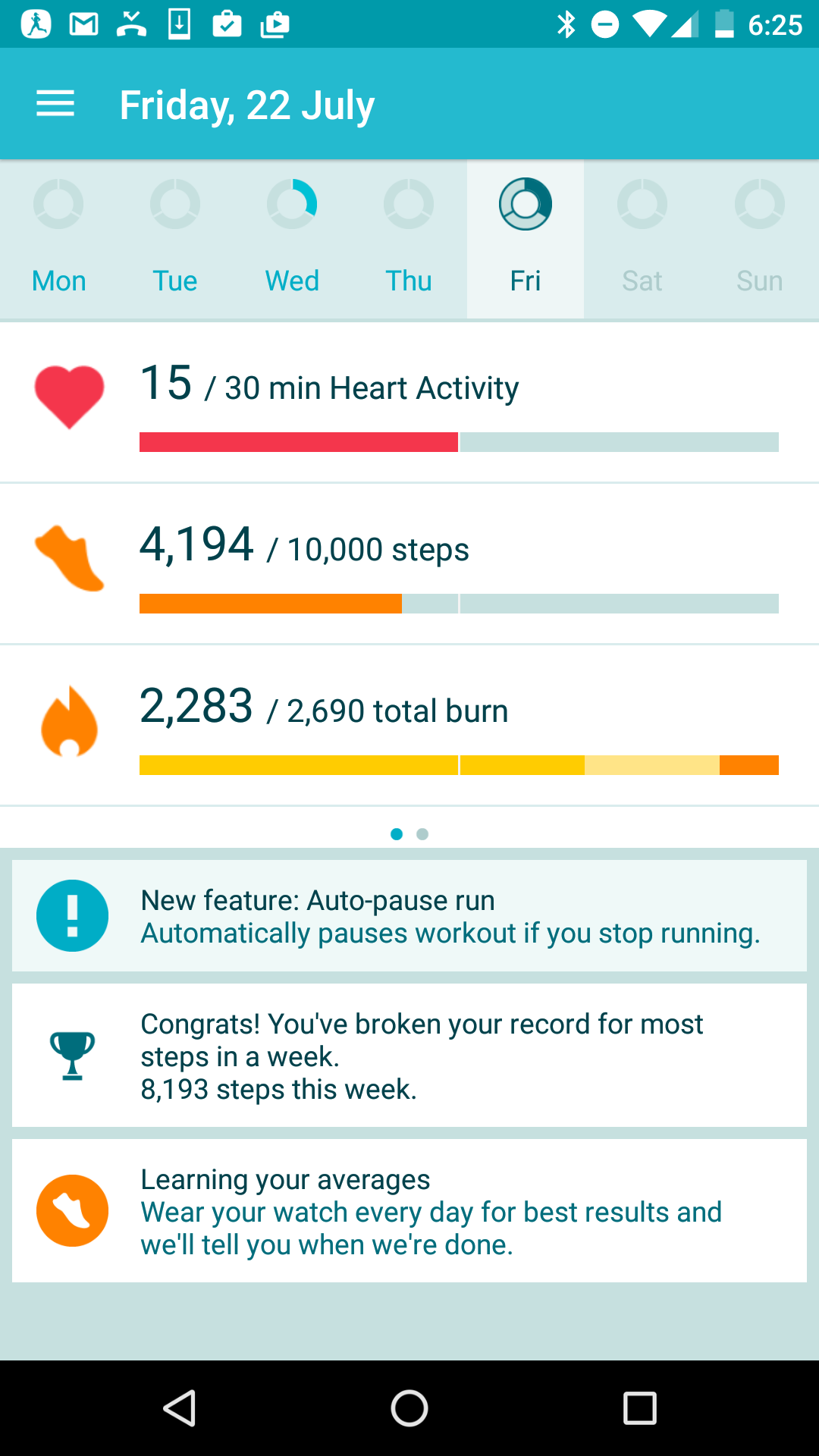Return to the home screen

(409, 1408)
